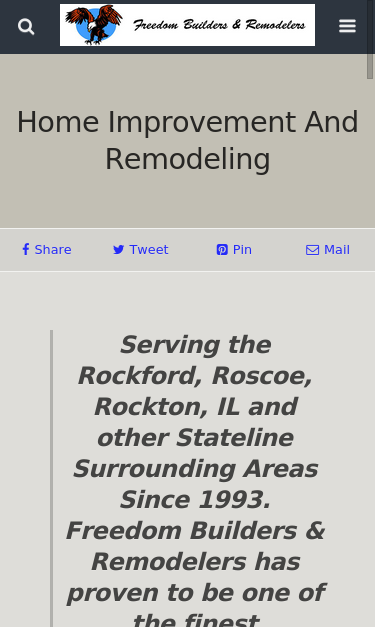This screenshot has height=627, width=375.
Task: Open the search magnifier icon
Action: click(x=26, y=27)
